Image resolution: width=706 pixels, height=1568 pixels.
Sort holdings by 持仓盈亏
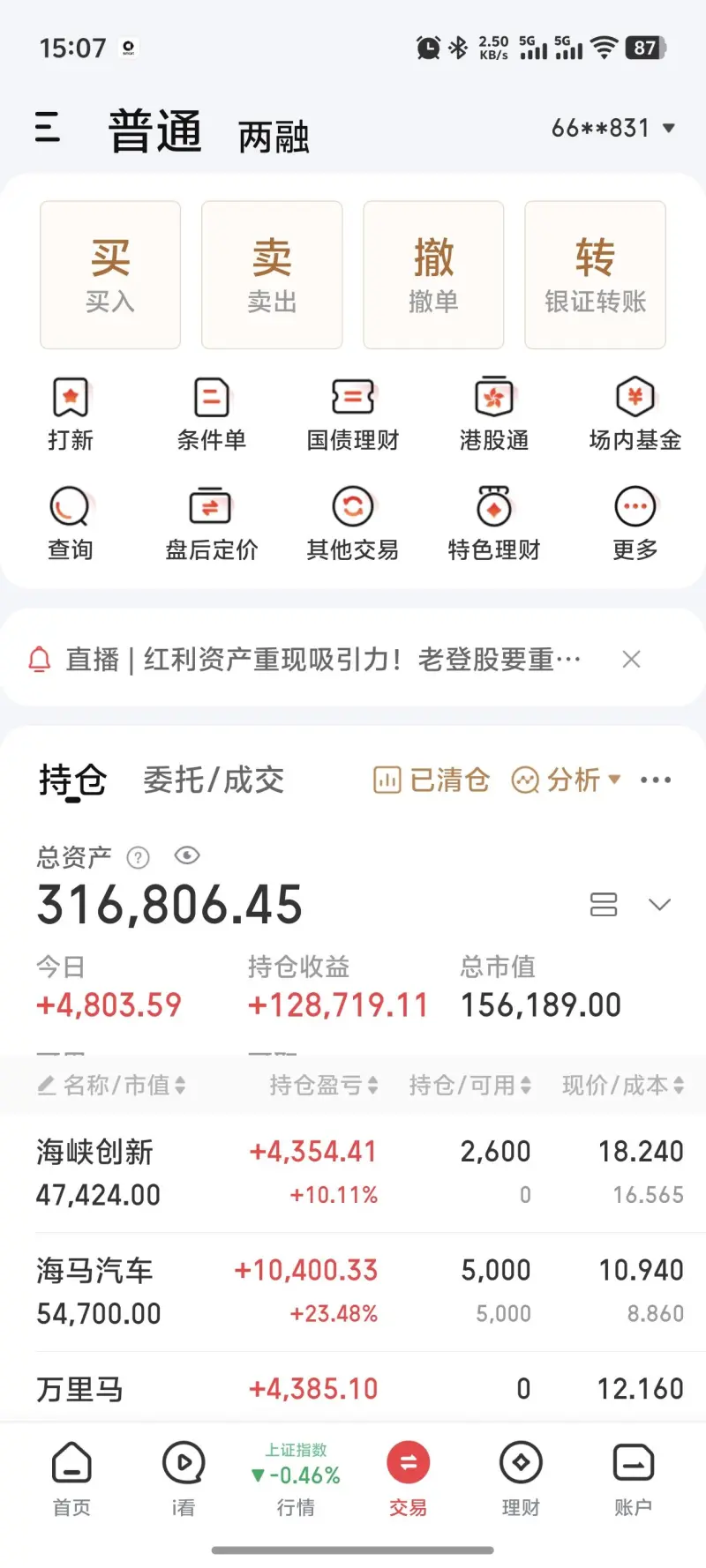coord(323,1085)
